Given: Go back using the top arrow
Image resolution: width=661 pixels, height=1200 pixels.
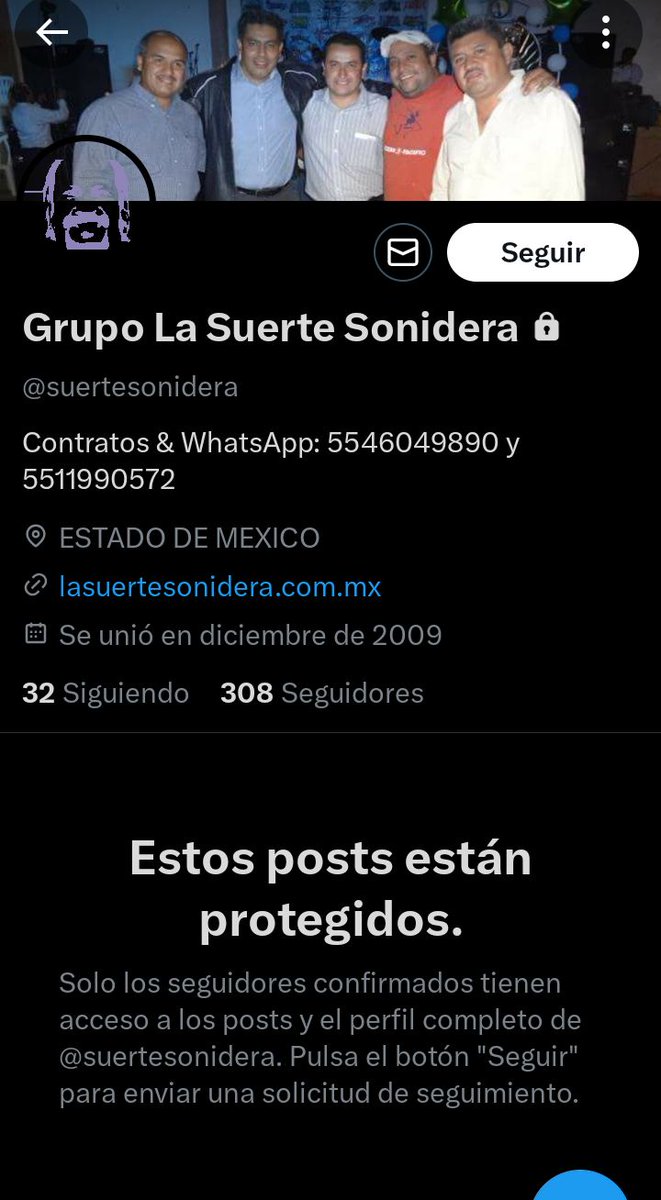Looking at the screenshot, I should pyautogui.click(x=52, y=33).
